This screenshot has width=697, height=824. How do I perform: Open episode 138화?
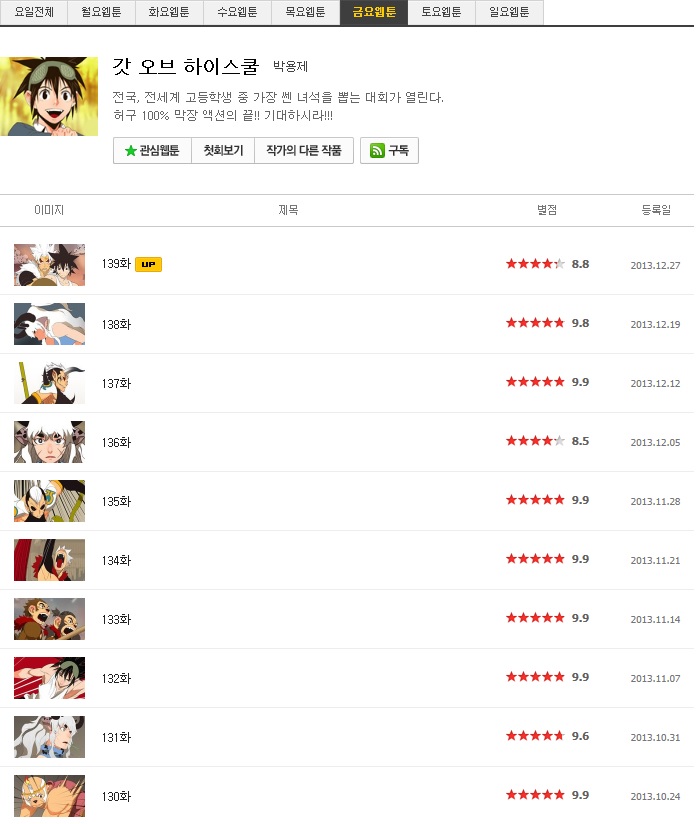tap(116, 324)
